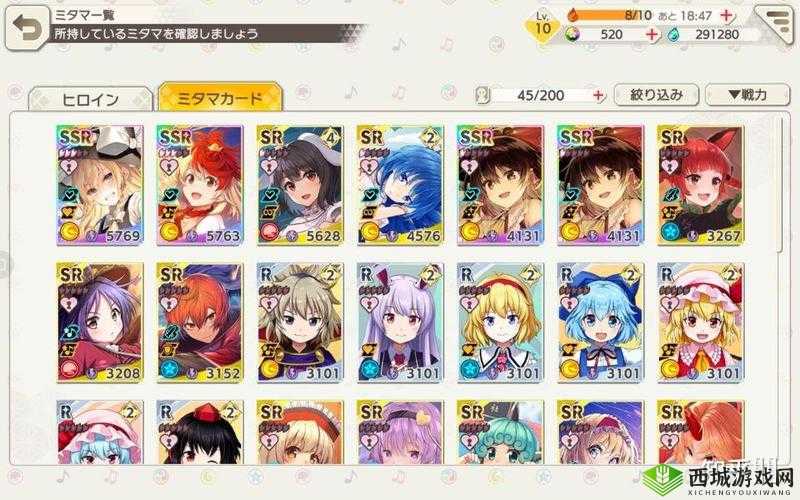Viewport: 800px width, 500px height.
Task: Add stamina with the plus beside 18:47
Action: click(726, 15)
